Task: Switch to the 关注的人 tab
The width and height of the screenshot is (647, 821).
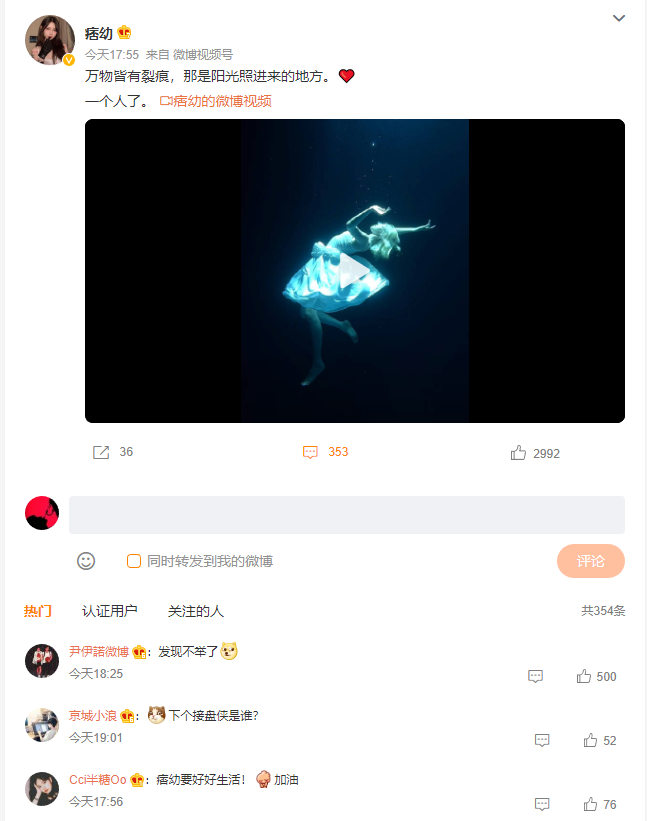Action: click(196, 610)
